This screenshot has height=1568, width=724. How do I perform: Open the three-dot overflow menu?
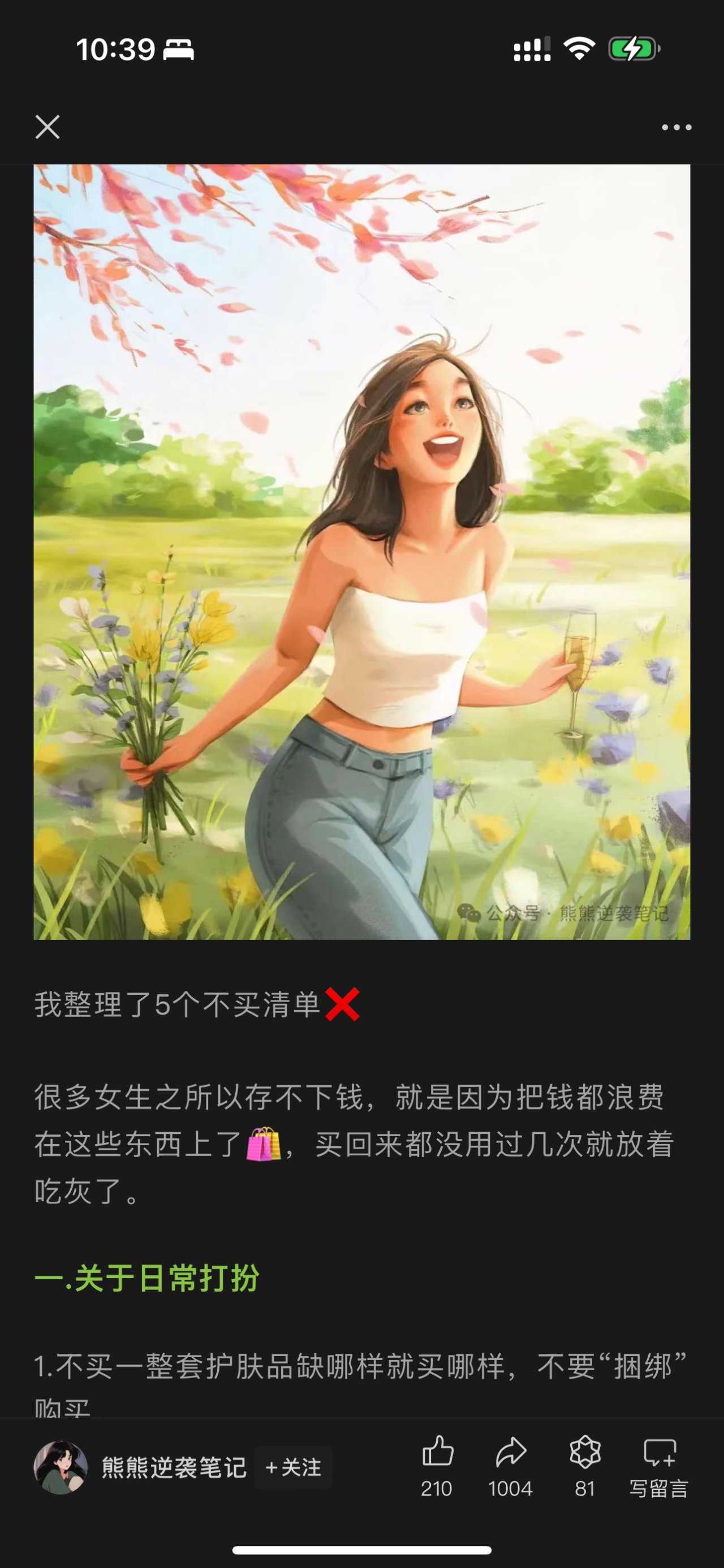pos(676,127)
